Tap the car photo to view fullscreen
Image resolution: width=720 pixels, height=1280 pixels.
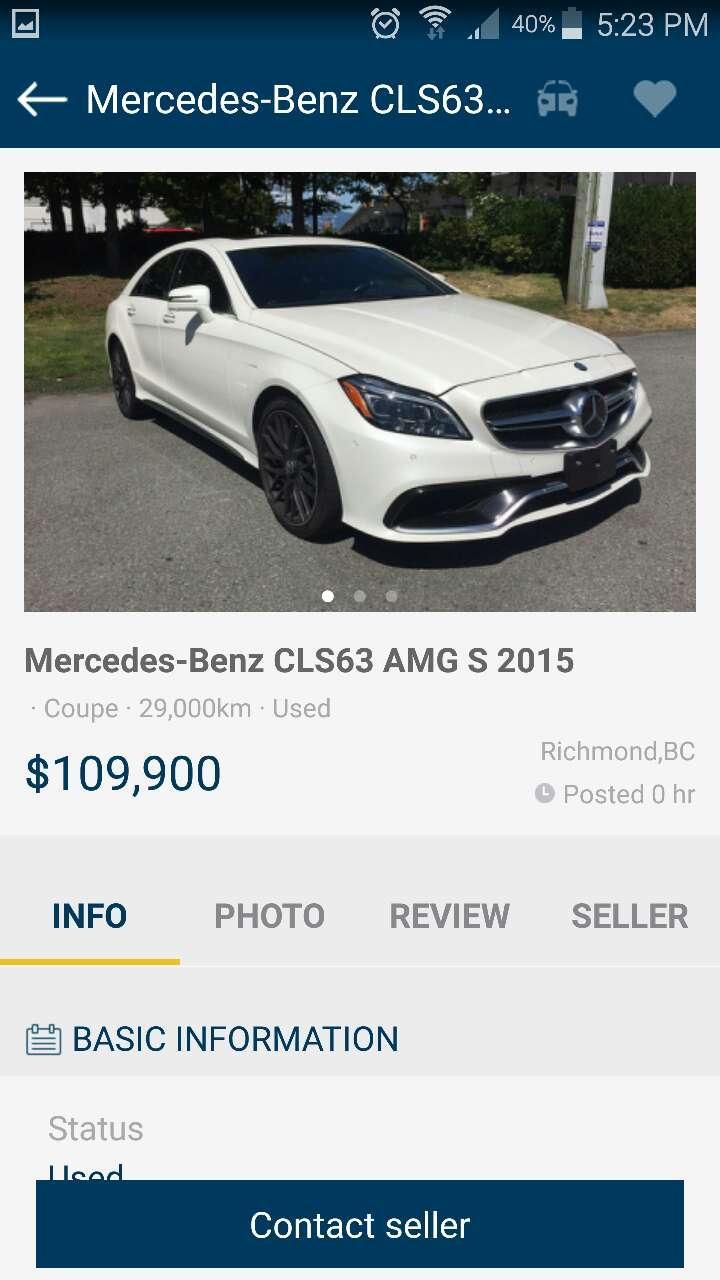pyautogui.click(x=360, y=390)
